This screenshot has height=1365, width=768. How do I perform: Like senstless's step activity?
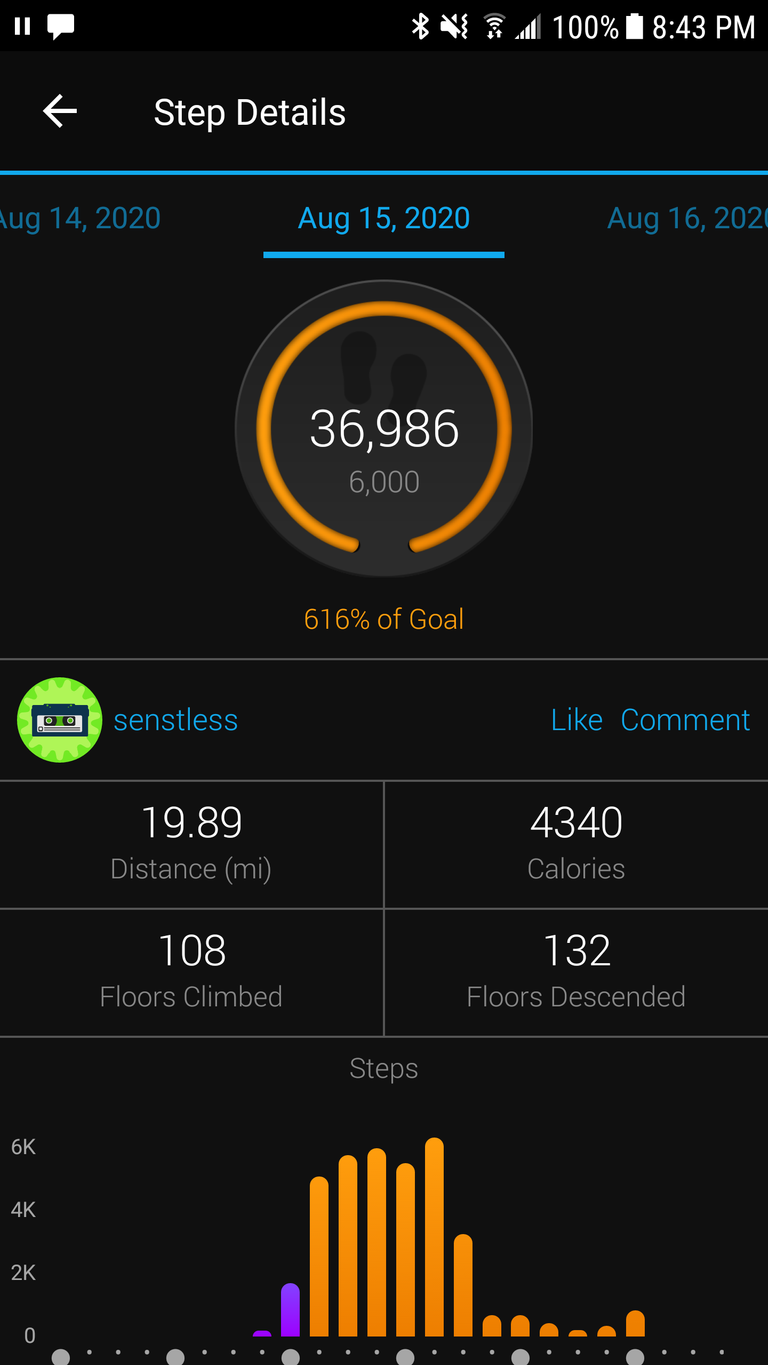pyautogui.click(x=577, y=720)
